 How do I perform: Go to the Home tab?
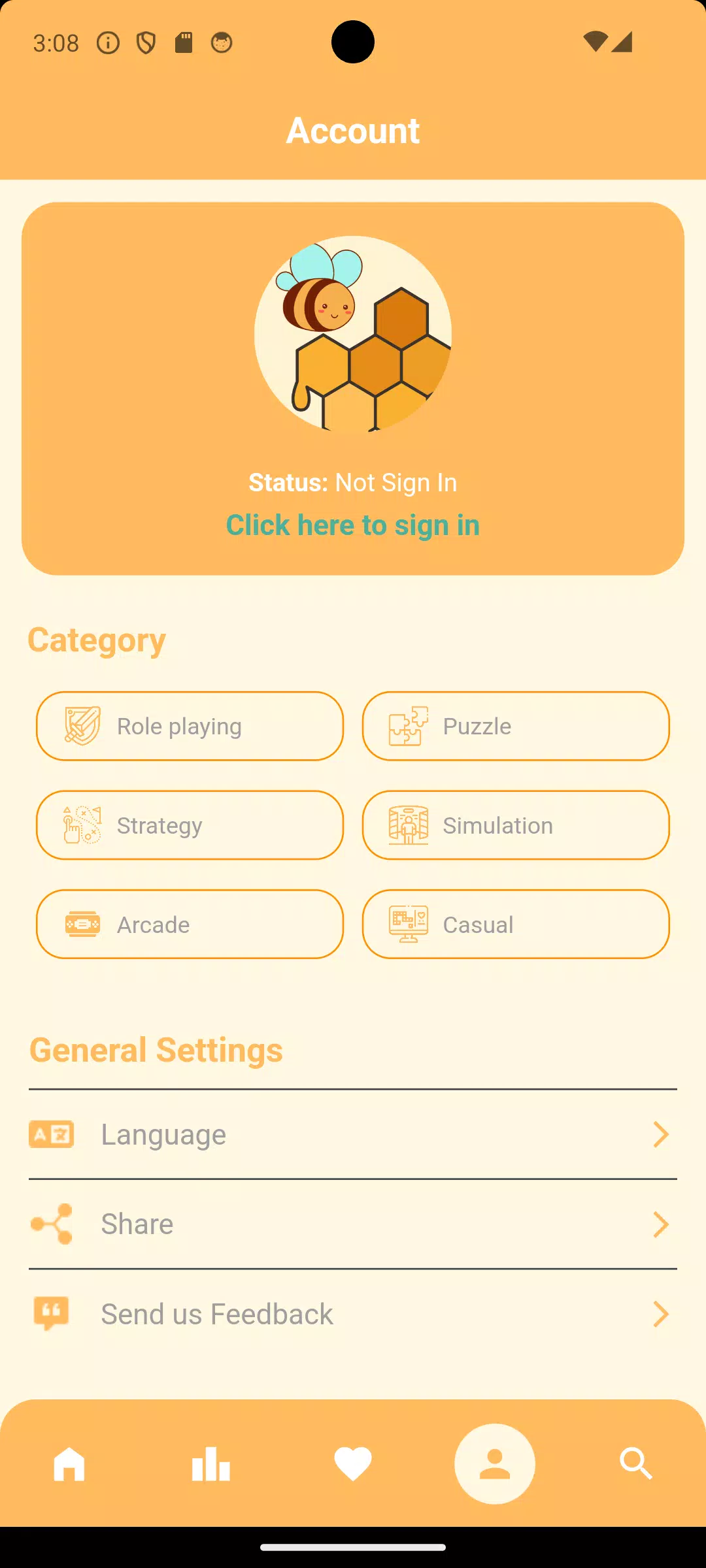point(69,1463)
